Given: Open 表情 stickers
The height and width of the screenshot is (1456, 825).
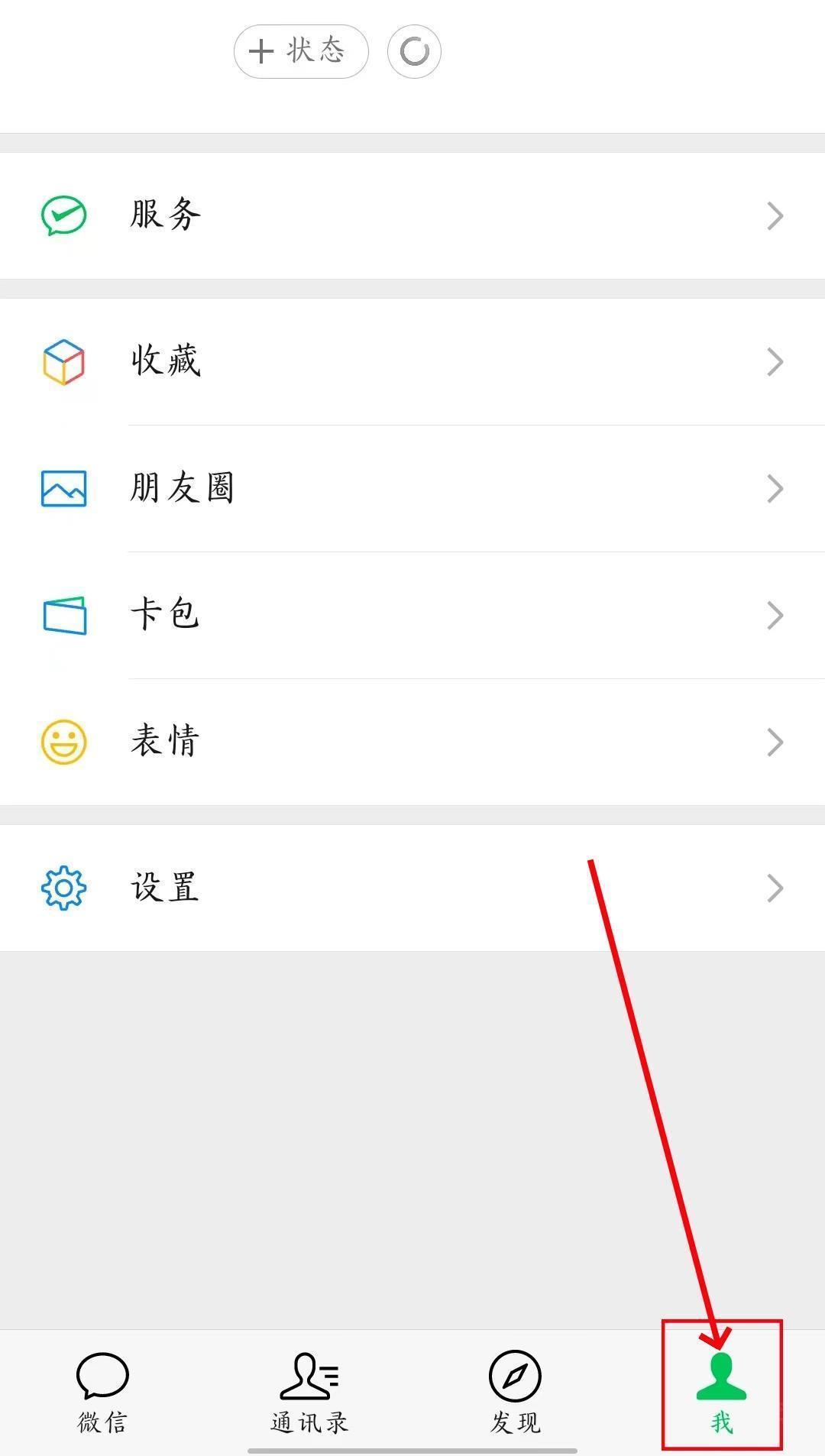Looking at the screenshot, I should (x=412, y=742).
